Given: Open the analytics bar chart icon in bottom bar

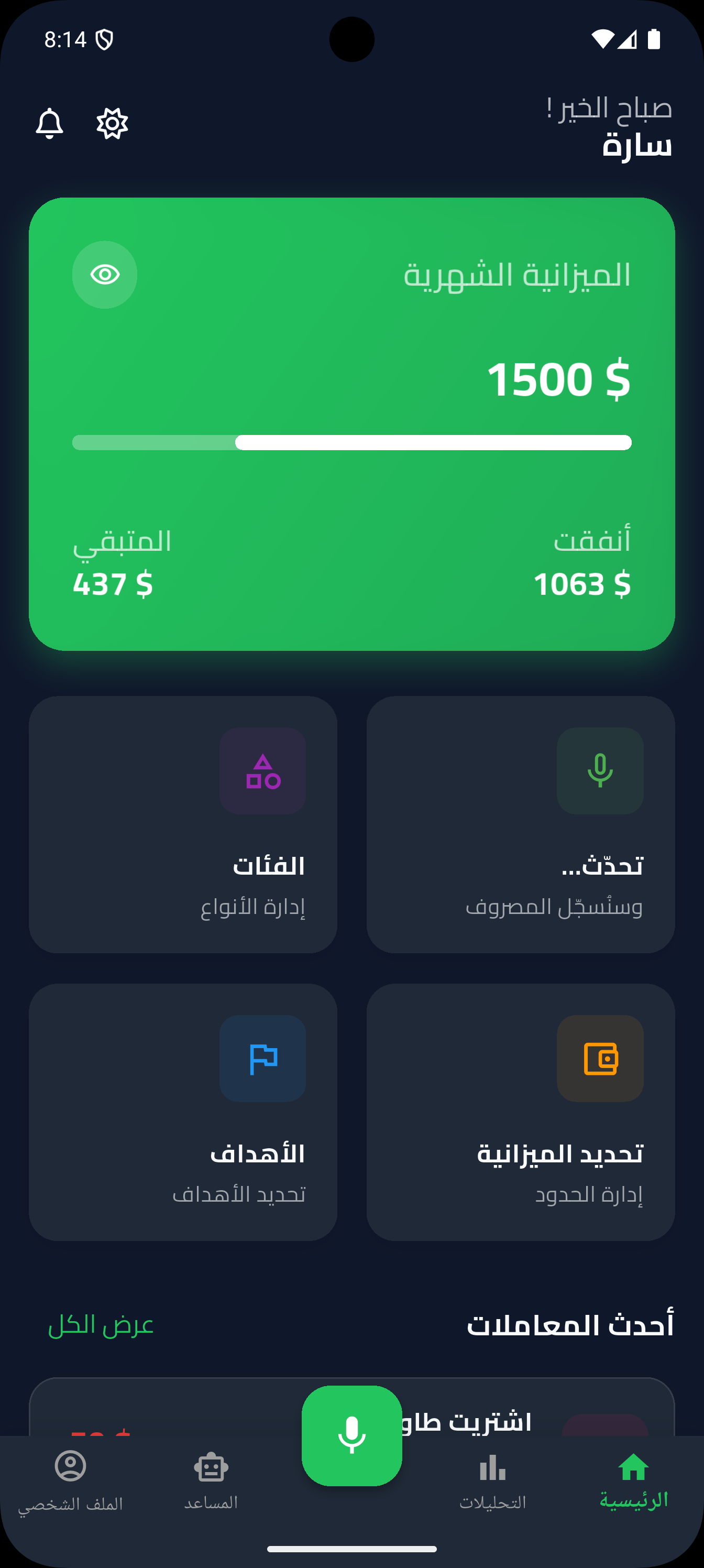Looking at the screenshot, I should coord(492,1476).
